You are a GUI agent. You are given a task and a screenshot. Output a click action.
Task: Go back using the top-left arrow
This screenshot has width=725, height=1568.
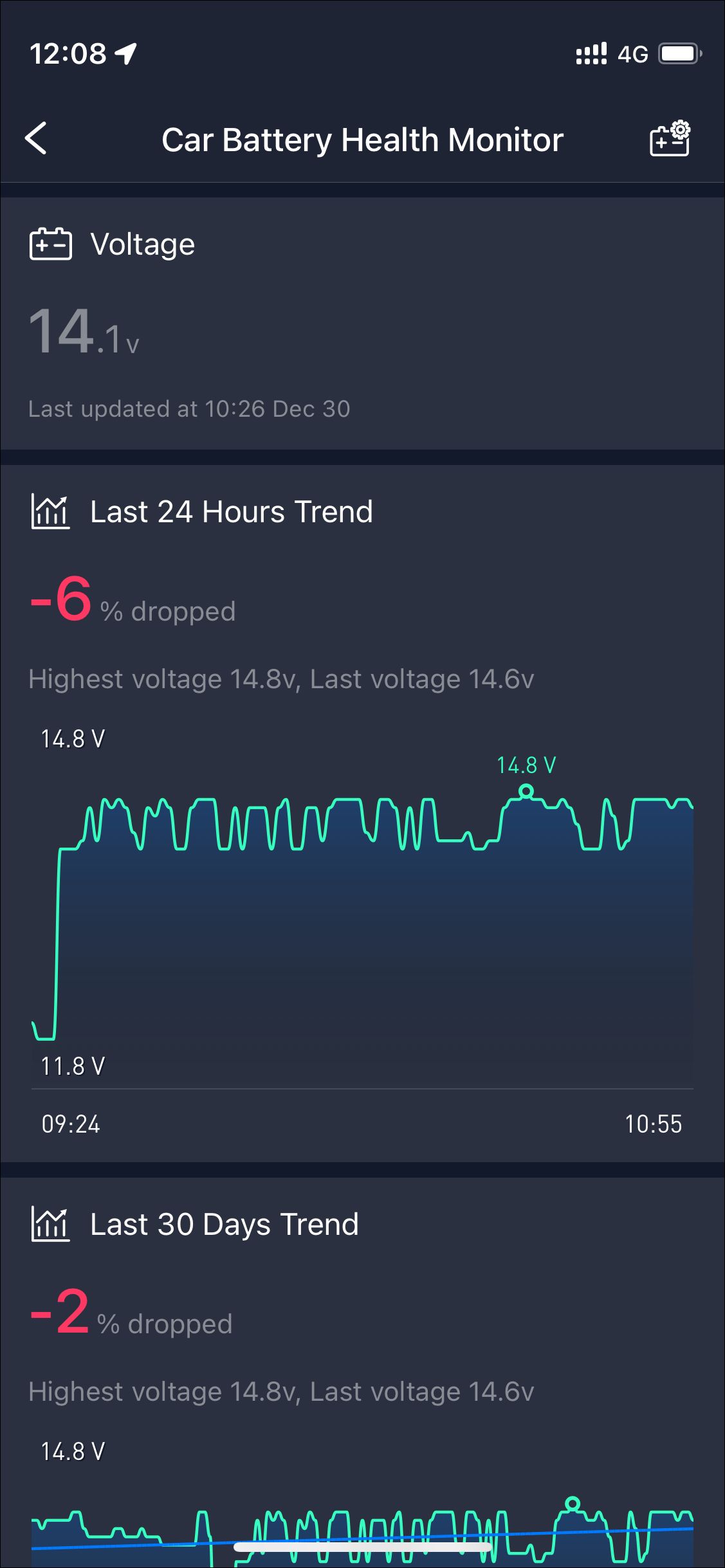point(36,138)
